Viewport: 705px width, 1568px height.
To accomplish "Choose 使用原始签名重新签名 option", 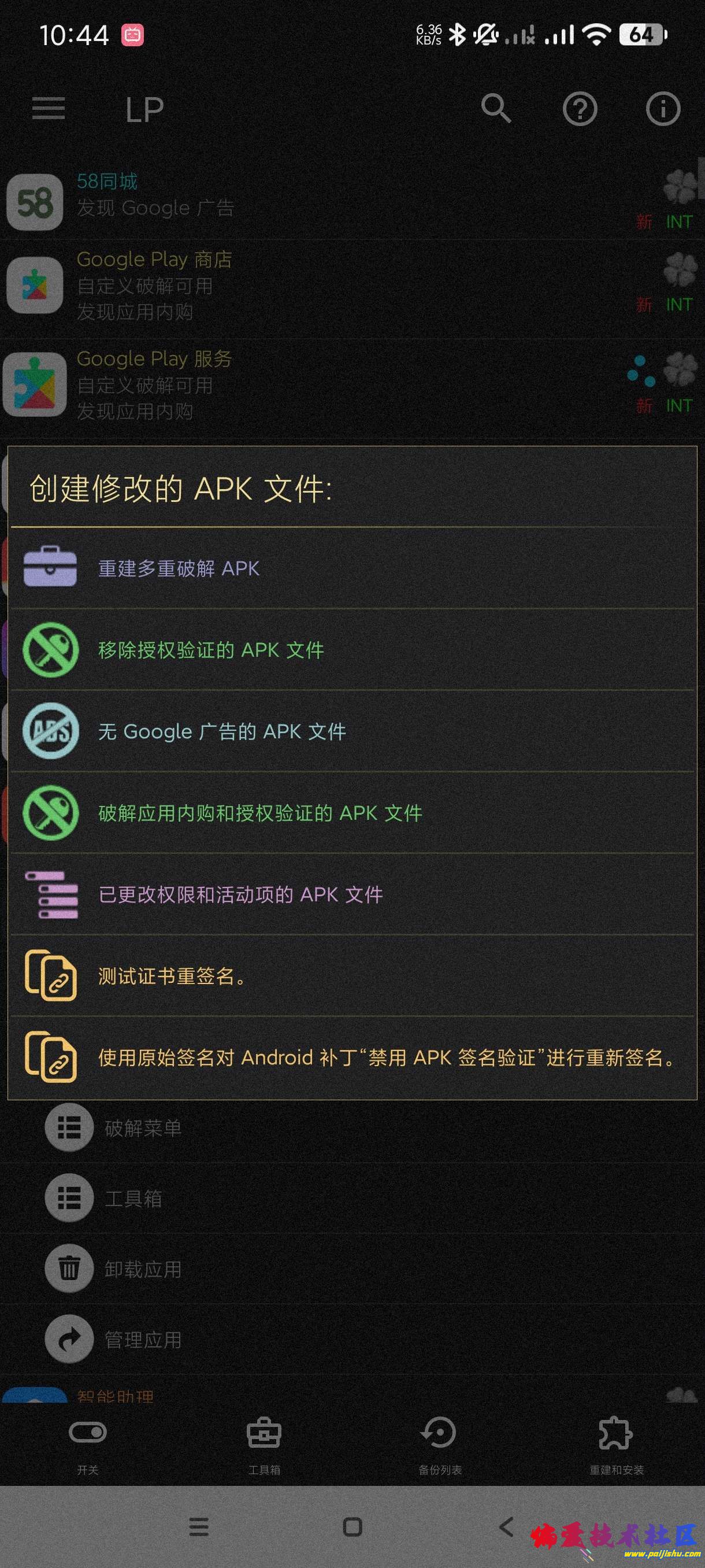I will click(x=352, y=1057).
